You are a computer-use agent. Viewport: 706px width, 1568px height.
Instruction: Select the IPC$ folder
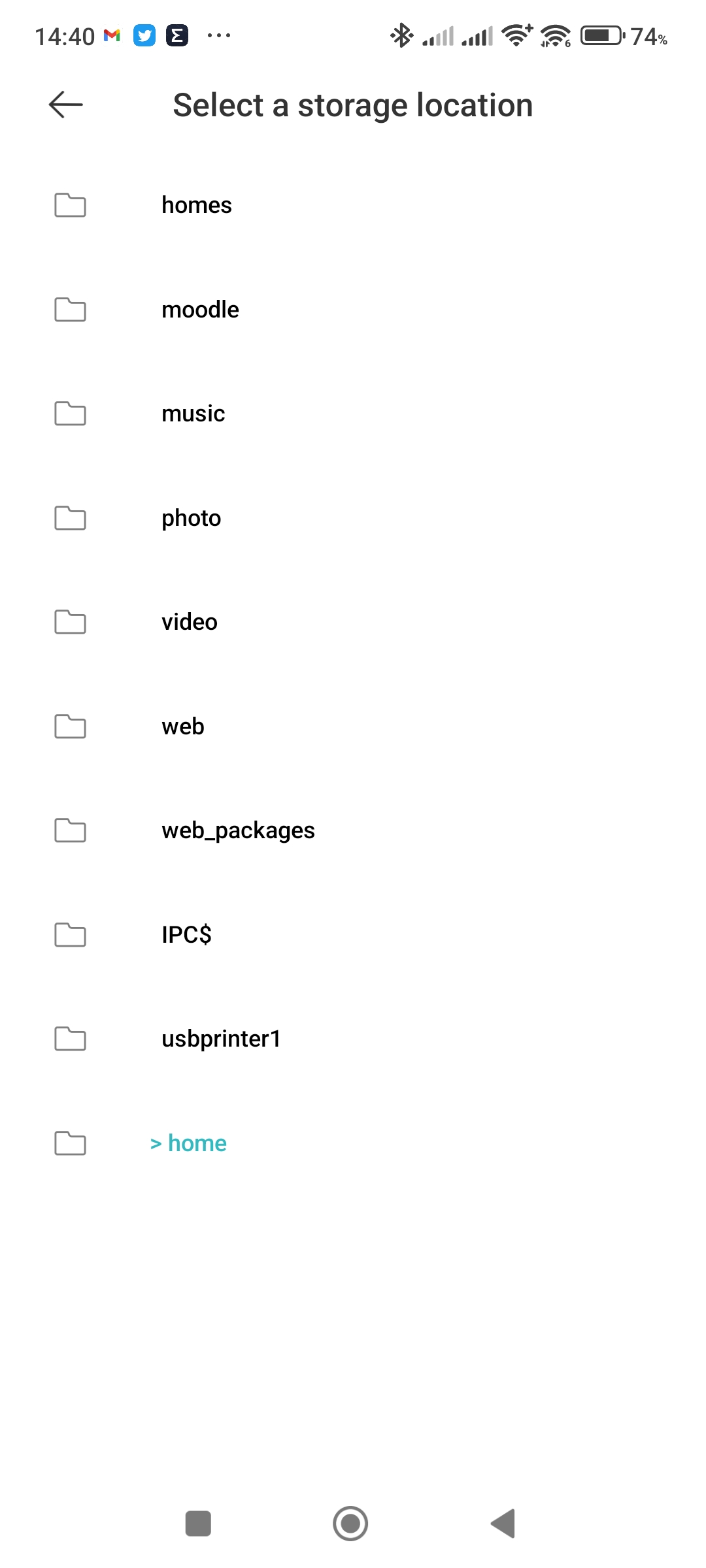pos(186,935)
